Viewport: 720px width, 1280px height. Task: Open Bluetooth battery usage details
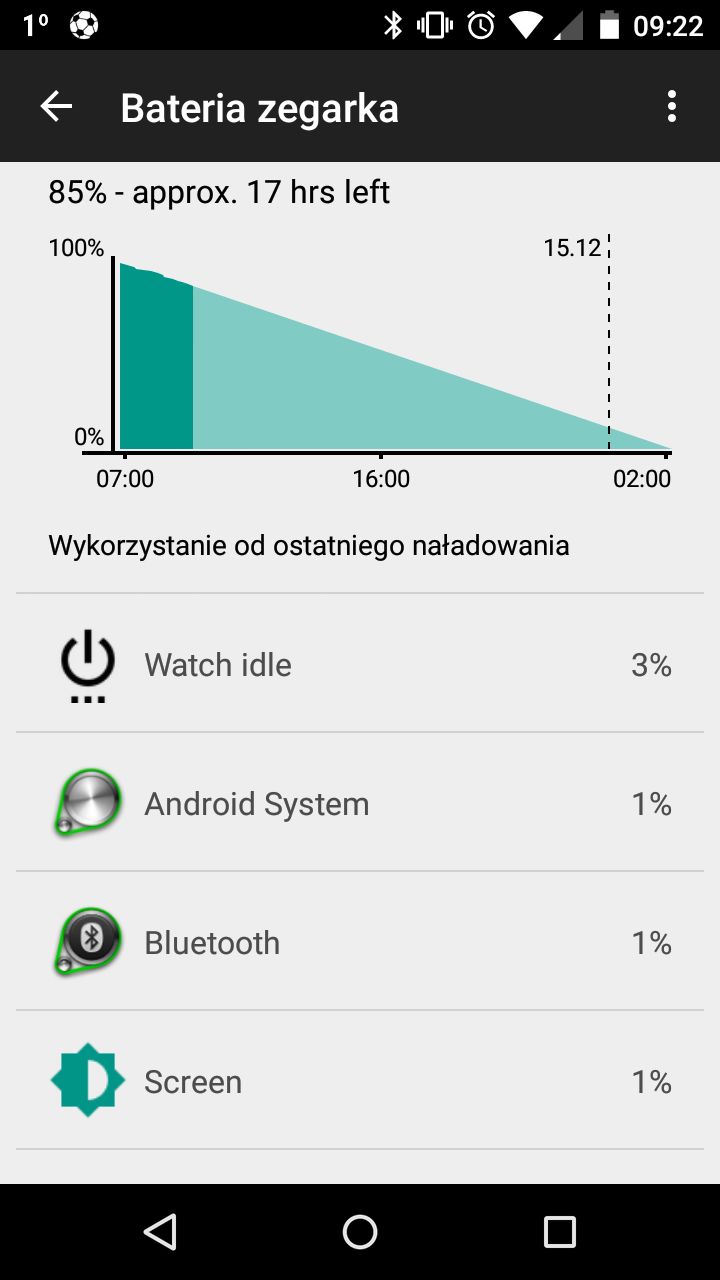coord(360,943)
